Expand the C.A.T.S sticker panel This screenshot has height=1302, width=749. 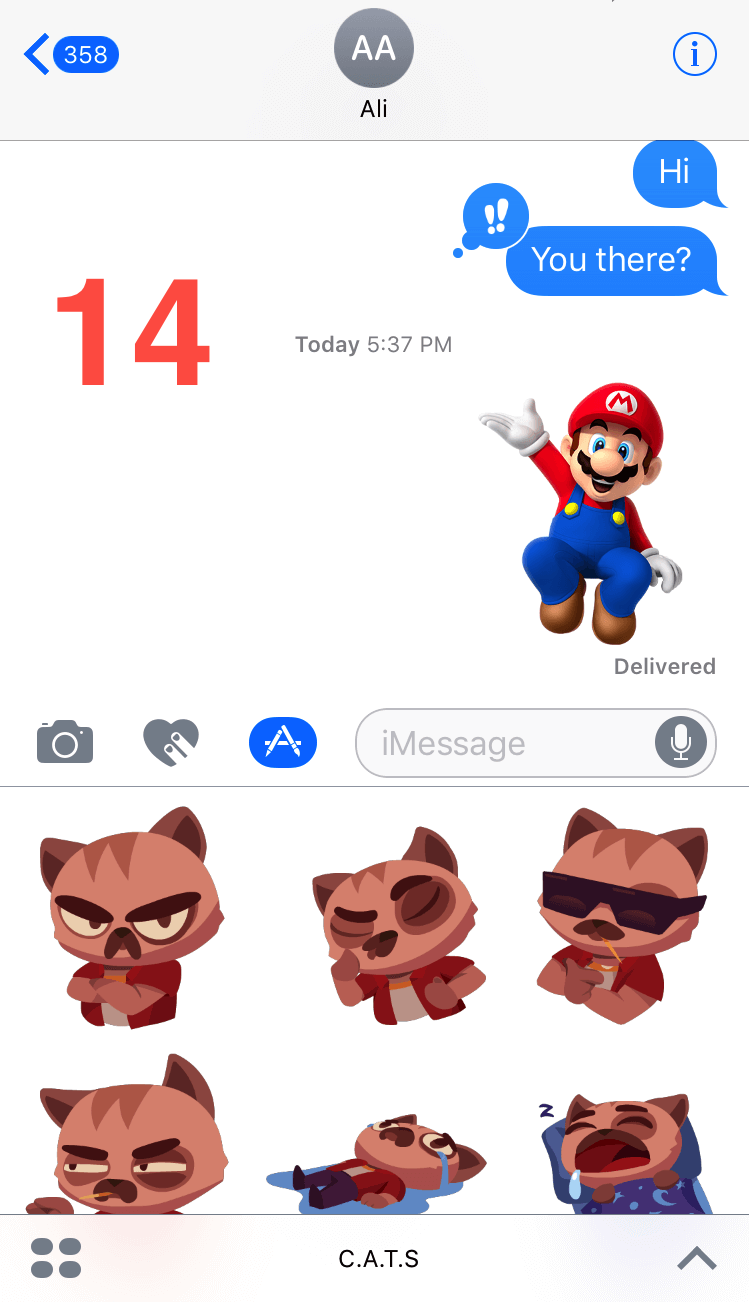(696, 1258)
